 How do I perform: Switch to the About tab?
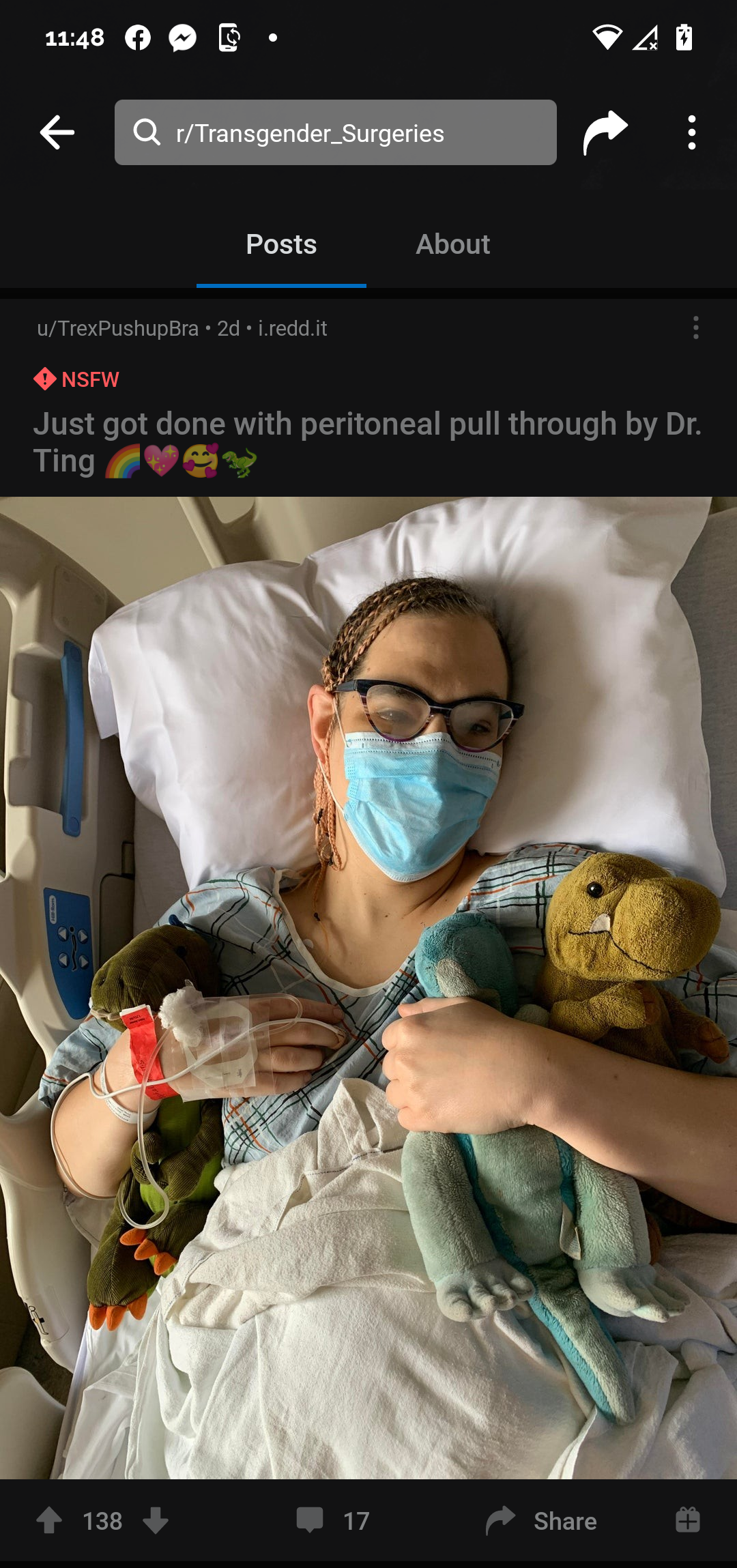[452, 244]
